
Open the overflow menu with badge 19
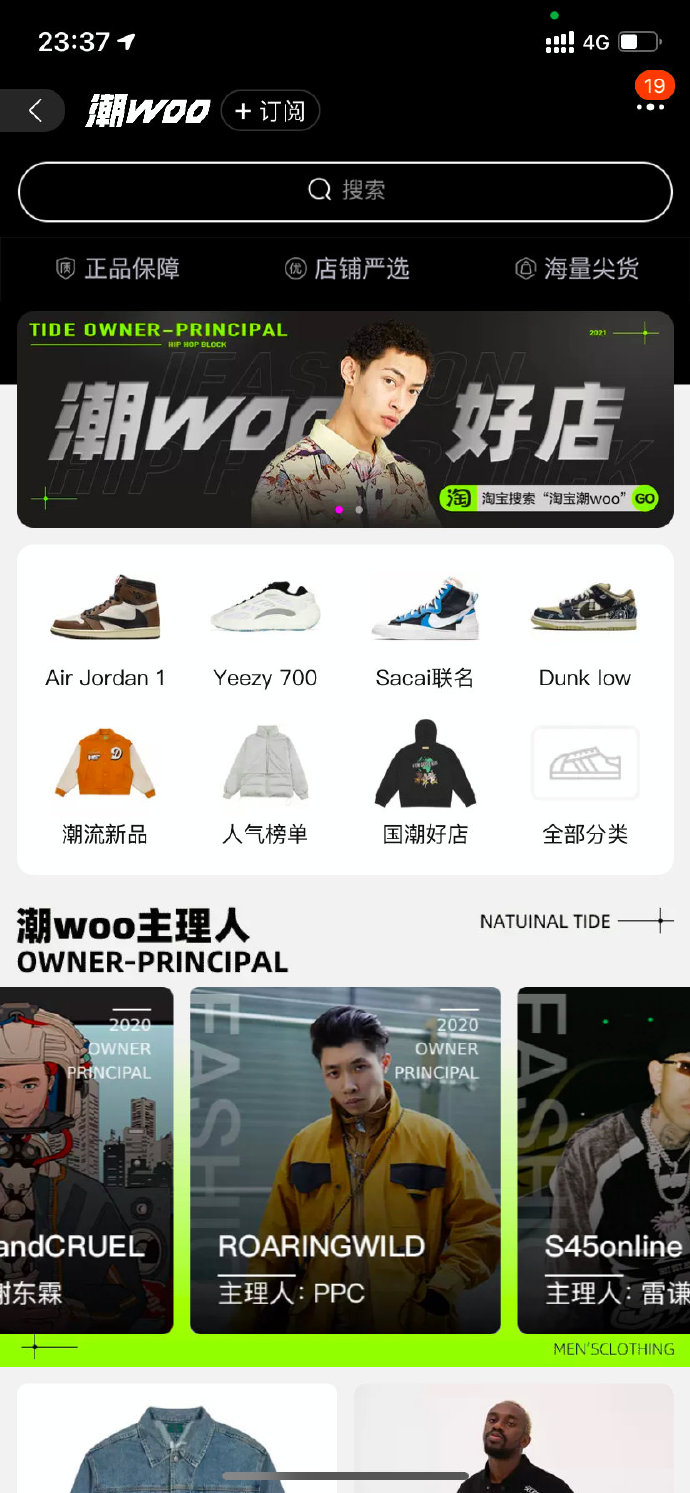pos(650,106)
